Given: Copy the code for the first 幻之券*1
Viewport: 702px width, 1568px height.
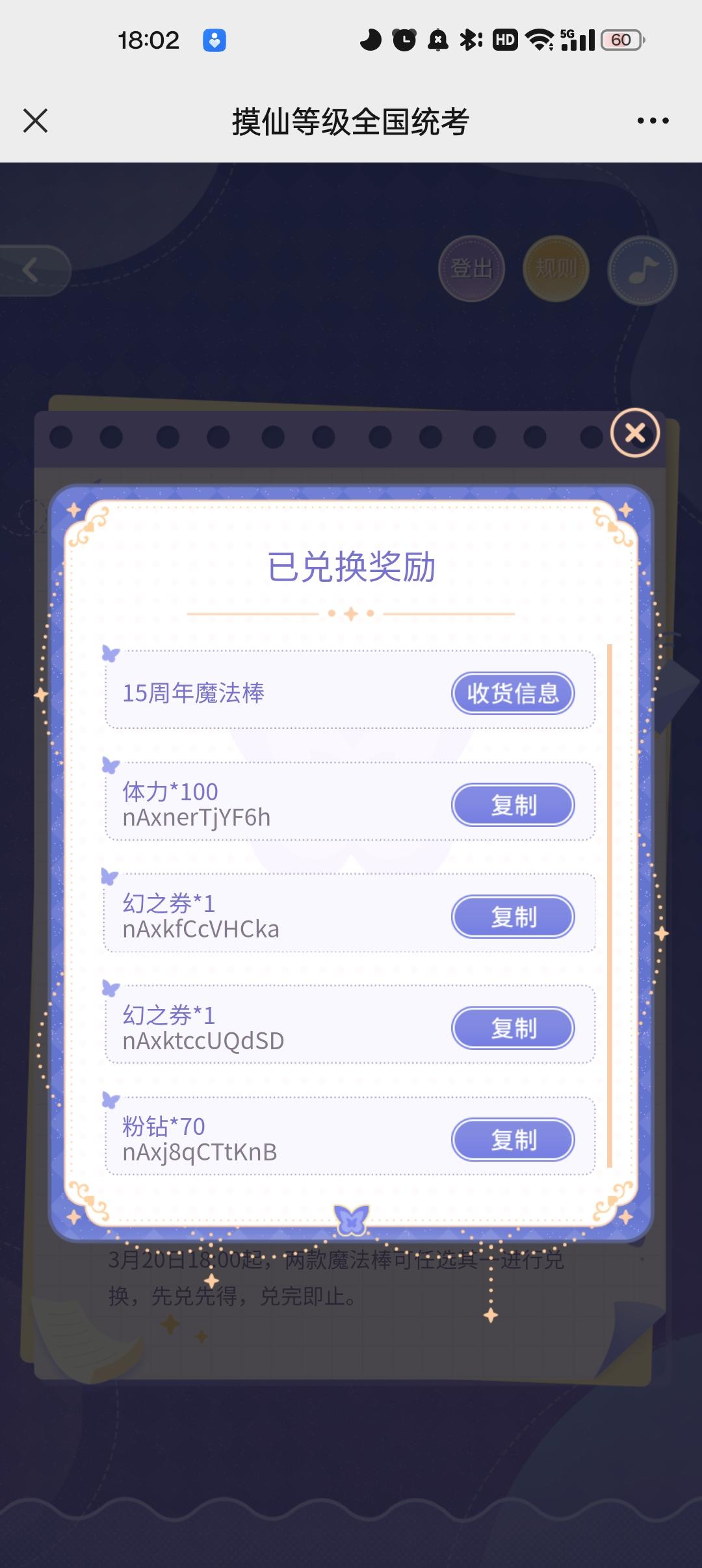Looking at the screenshot, I should (513, 917).
